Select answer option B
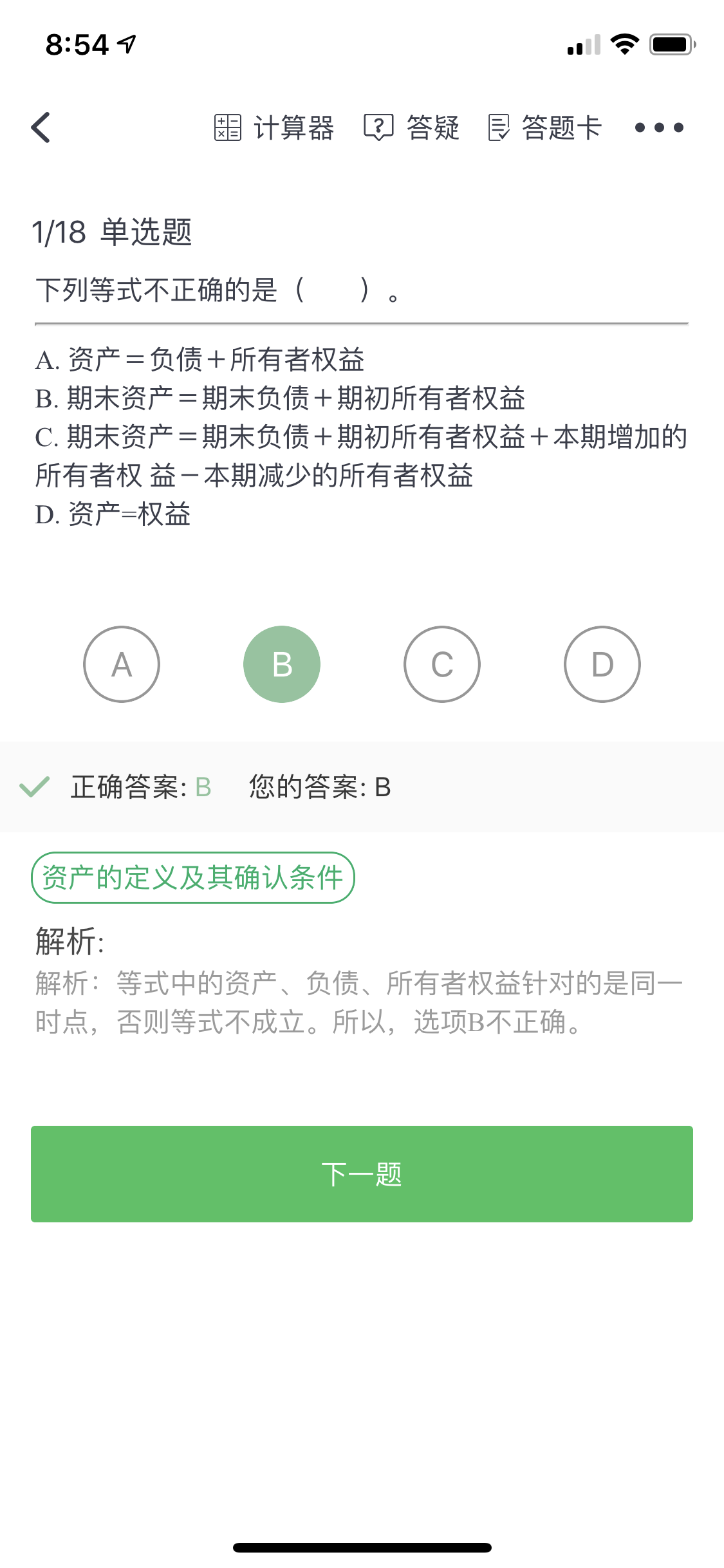724x1568 pixels. point(282,664)
